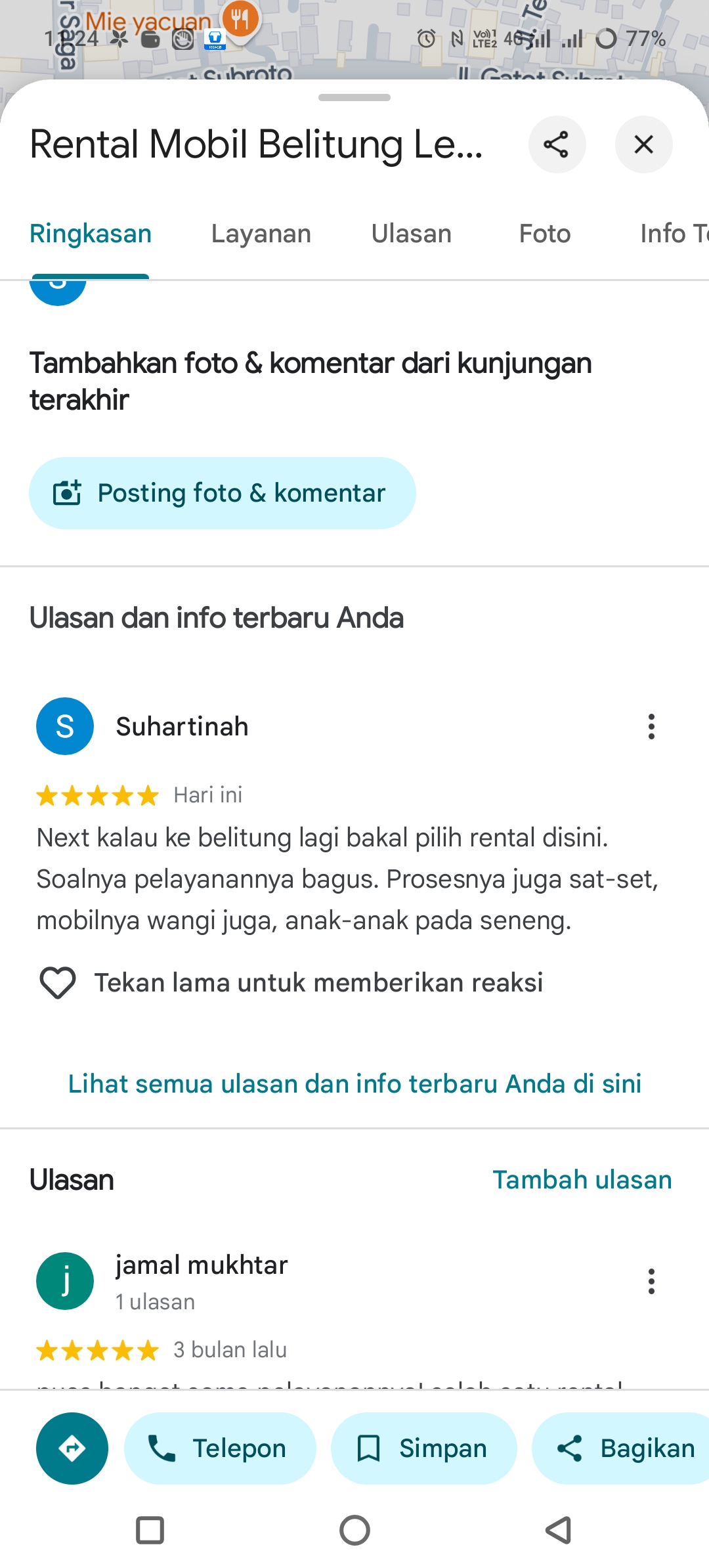This screenshot has height=1568, width=709.
Task: Open options menu for jamal mukhtar's review
Action: coord(651,1281)
